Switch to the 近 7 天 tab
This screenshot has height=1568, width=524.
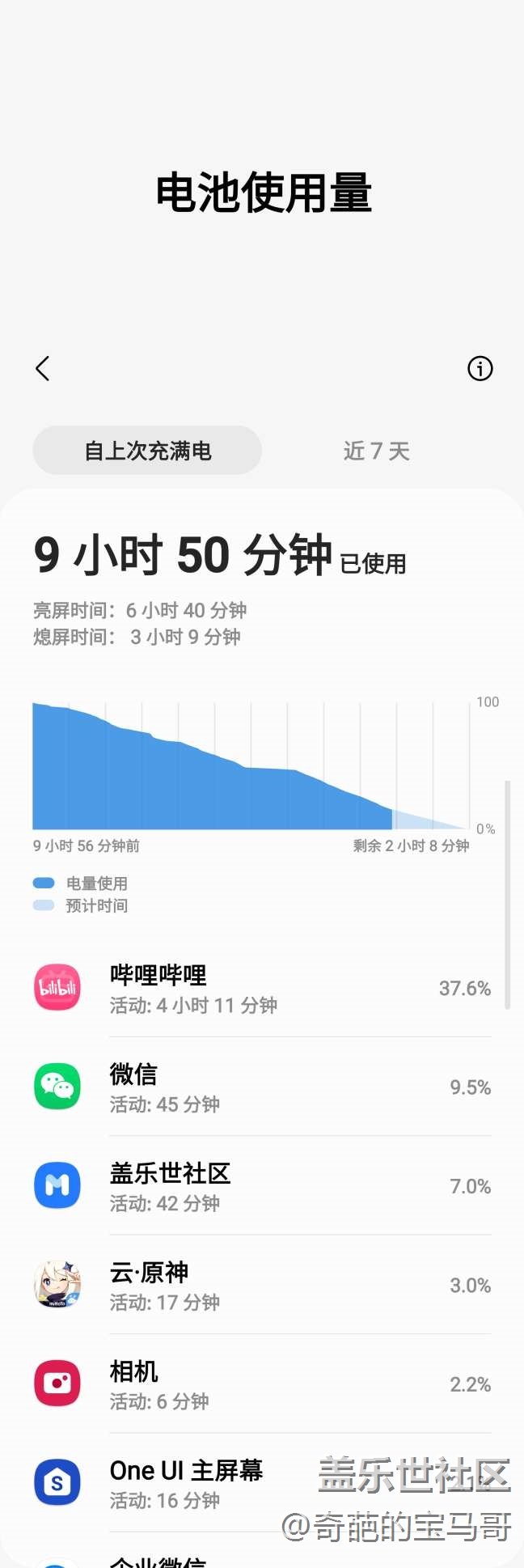[376, 451]
